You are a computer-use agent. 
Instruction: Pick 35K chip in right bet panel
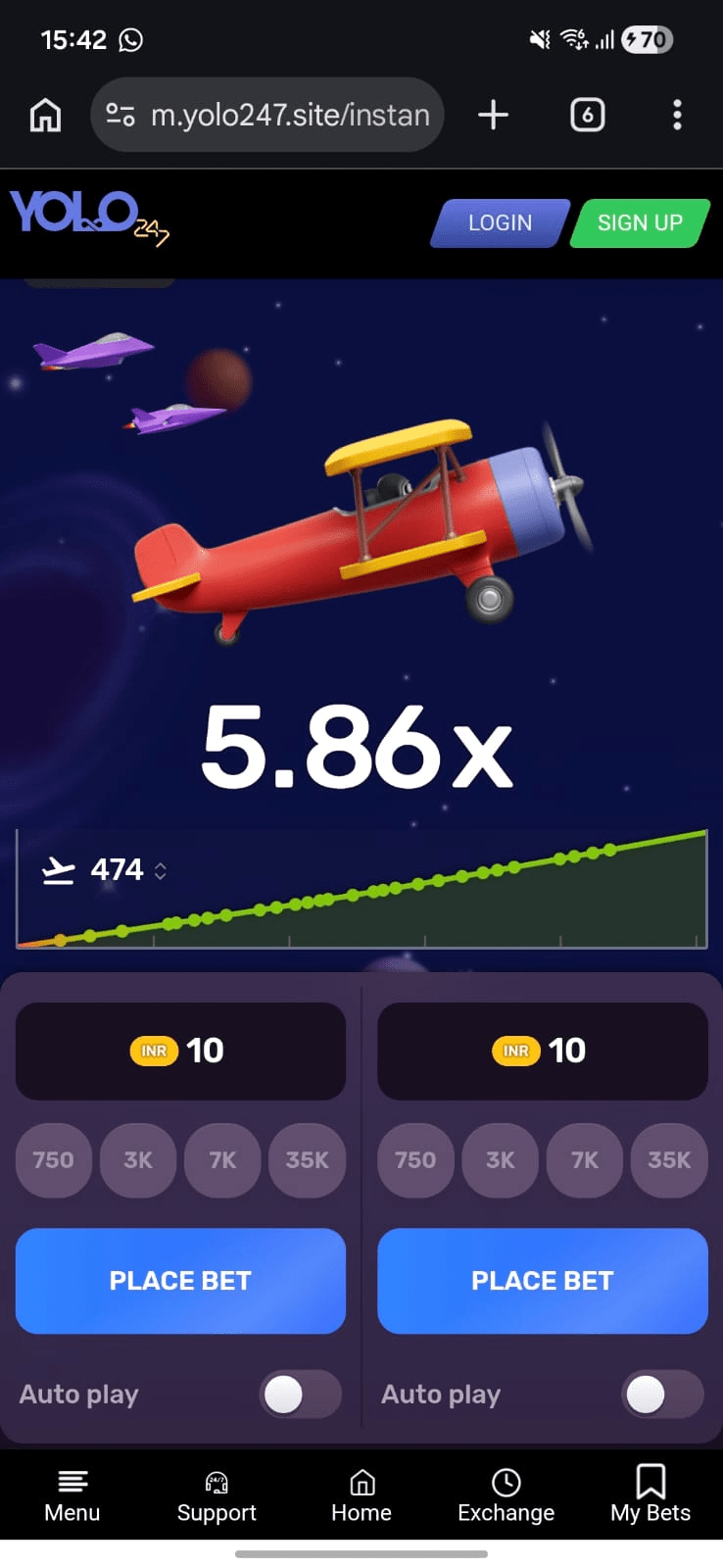[x=669, y=1160]
